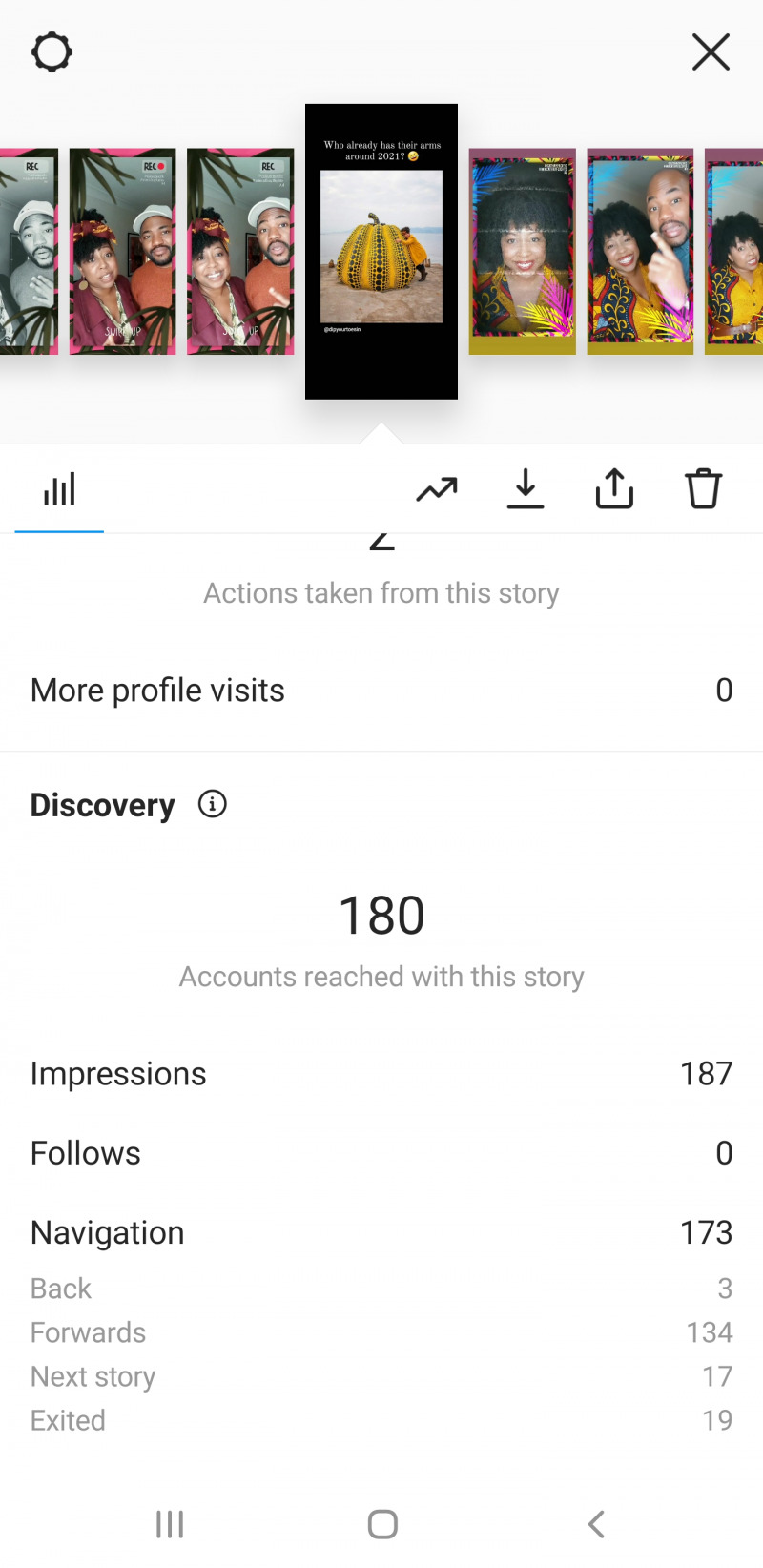Go to the home screen
This screenshot has height=1568, width=763.
382,1524
